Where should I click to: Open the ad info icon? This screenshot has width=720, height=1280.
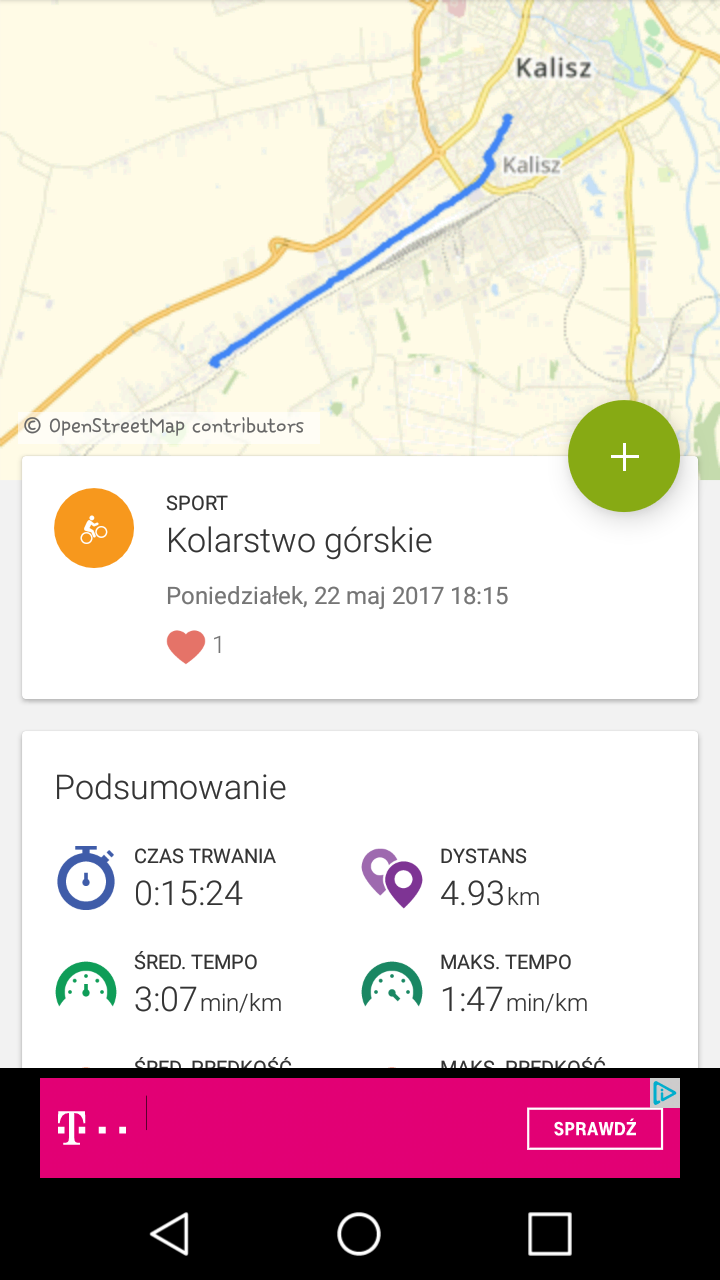coord(665,1093)
